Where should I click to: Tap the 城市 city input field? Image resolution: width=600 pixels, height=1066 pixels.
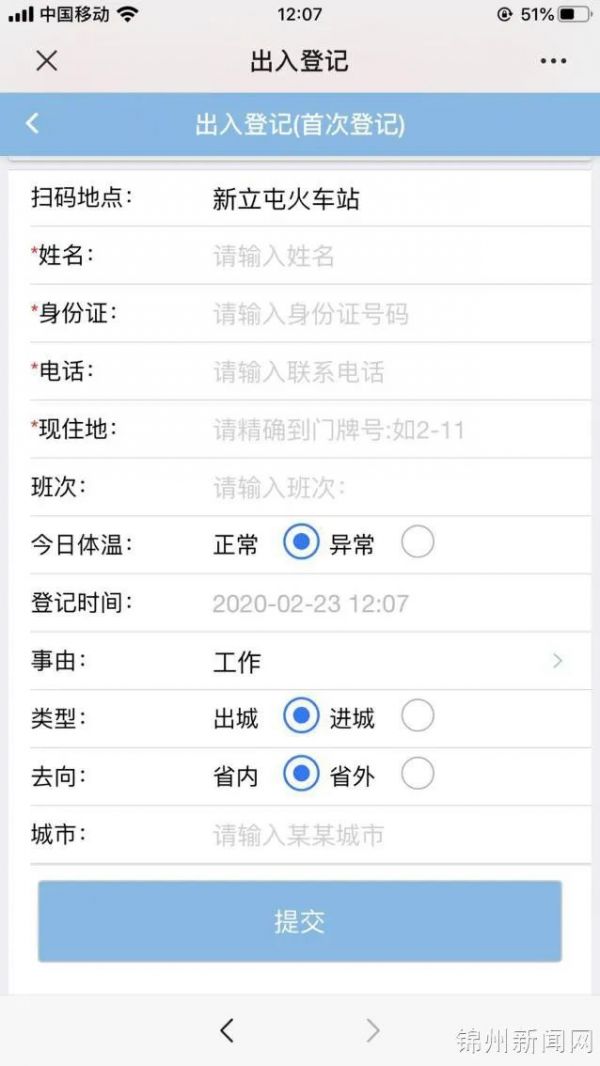[380, 835]
